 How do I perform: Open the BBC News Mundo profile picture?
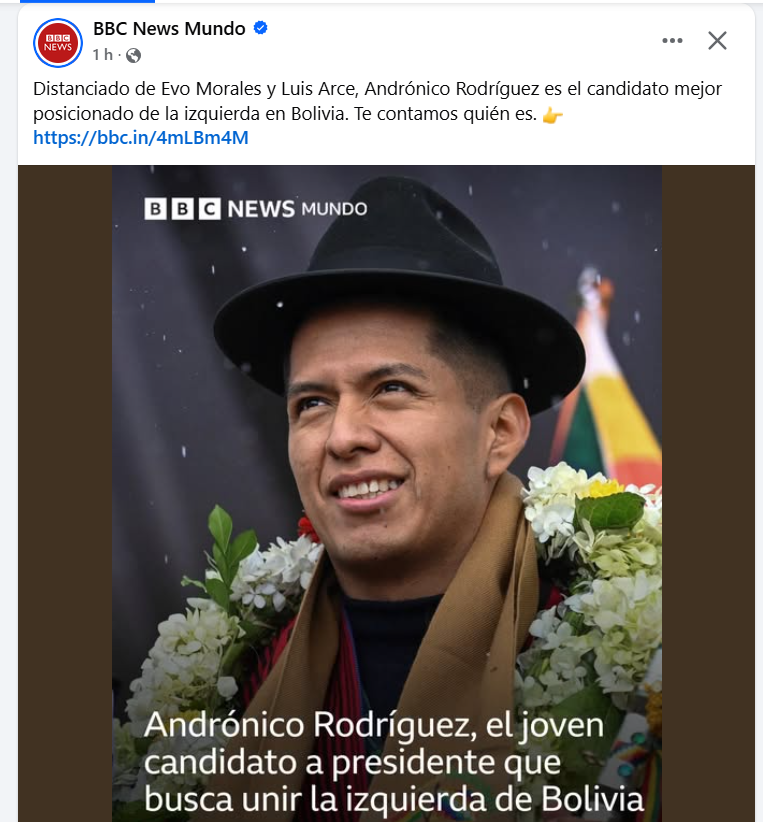(57, 43)
